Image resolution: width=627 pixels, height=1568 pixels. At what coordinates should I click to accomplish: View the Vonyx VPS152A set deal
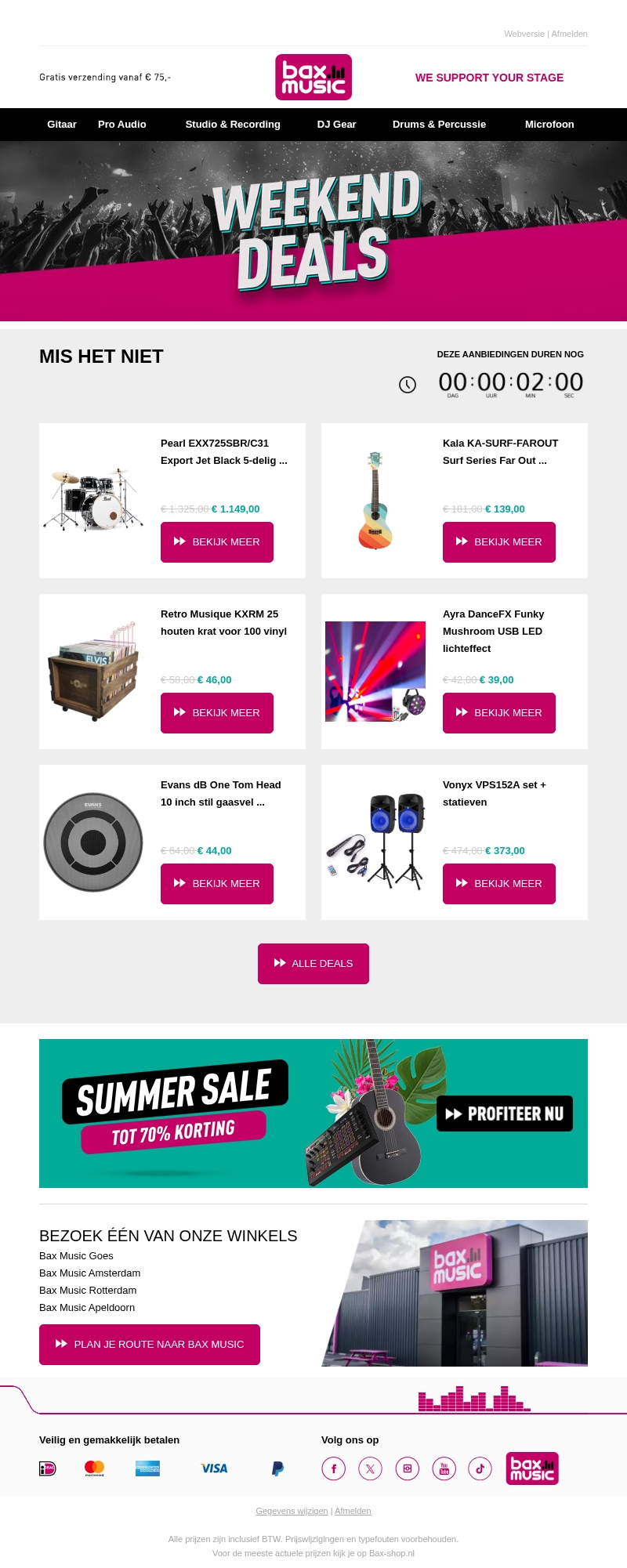click(x=499, y=884)
